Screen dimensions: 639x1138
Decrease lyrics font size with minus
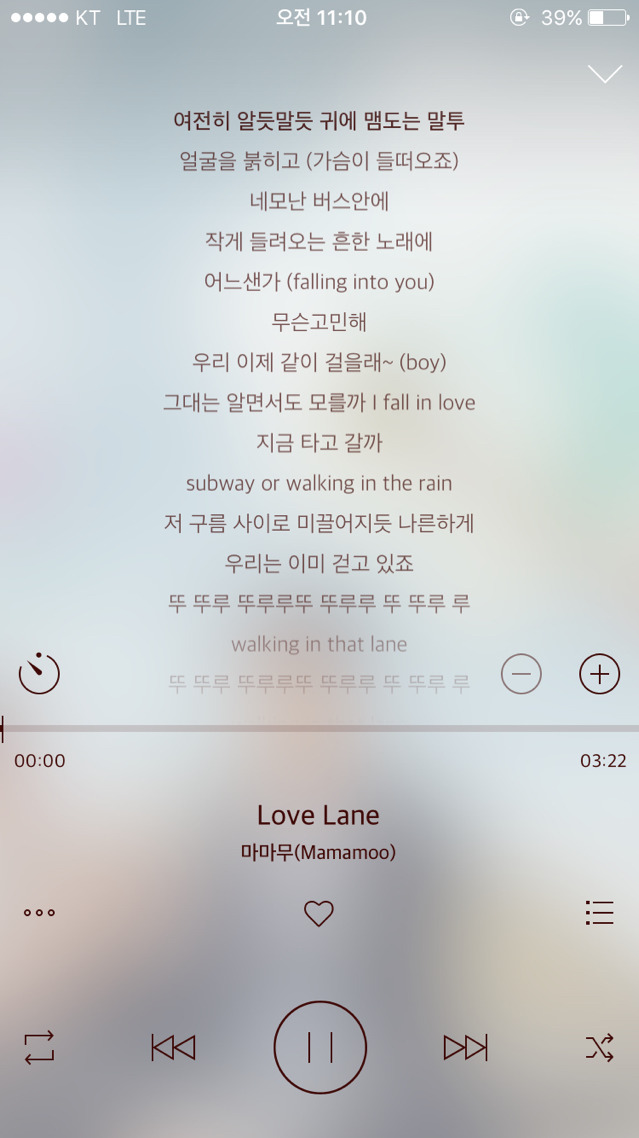pos(521,674)
